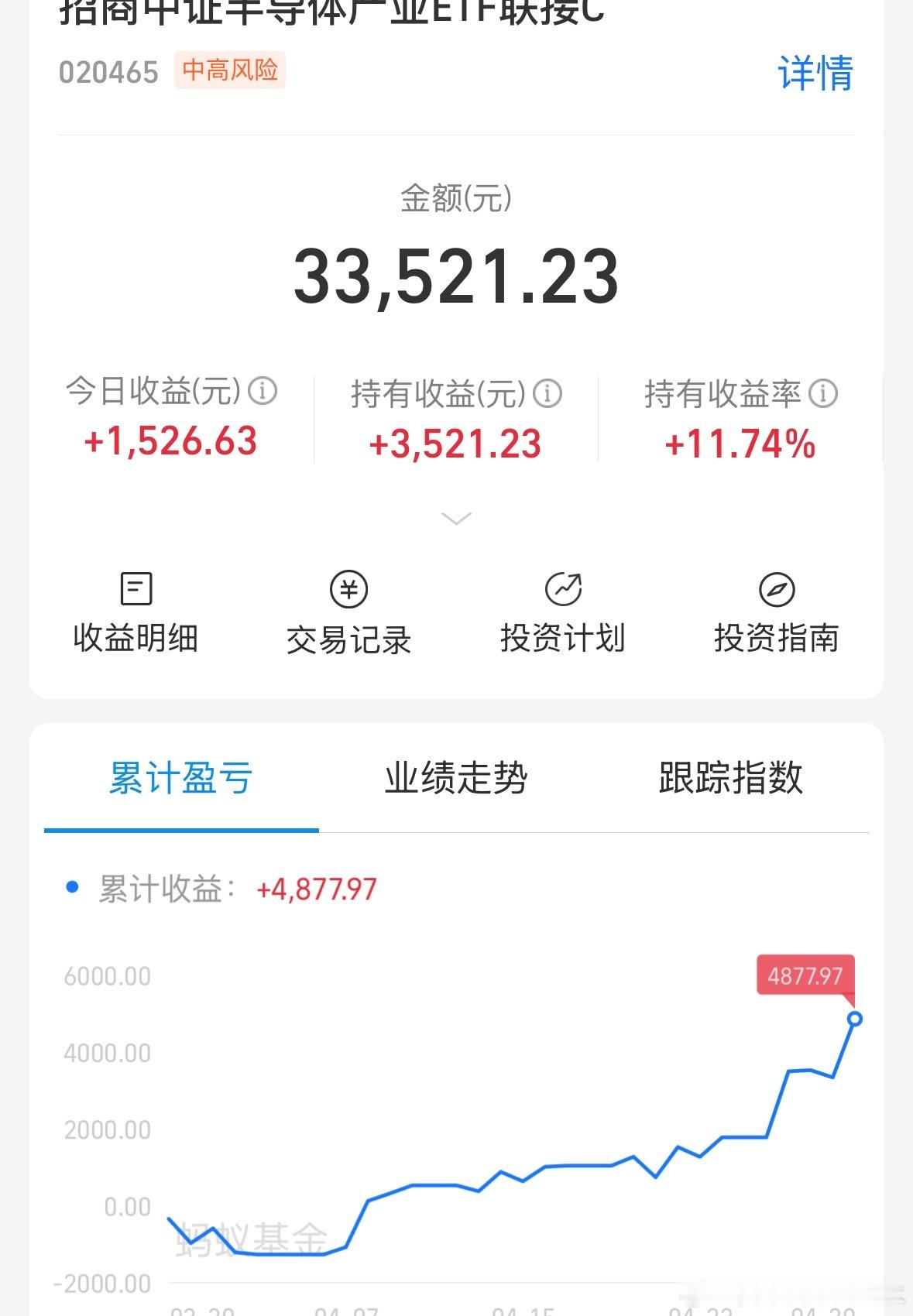Screen dimensions: 913x1316
Task: Tap the info icon beside 今日收益
Action: (x=263, y=391)
